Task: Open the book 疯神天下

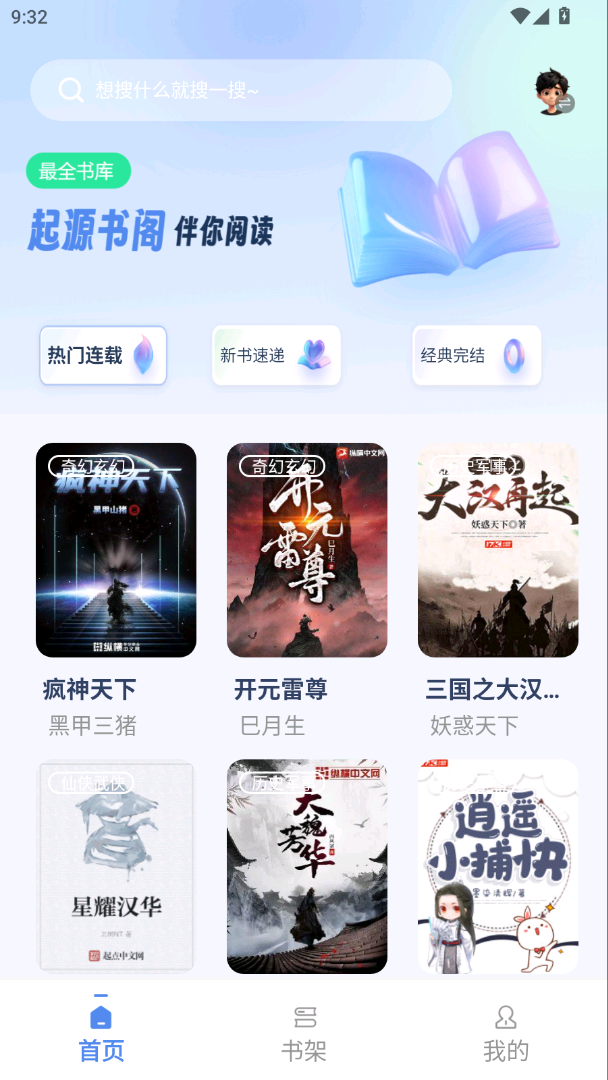Action: [x=116, y=550]
